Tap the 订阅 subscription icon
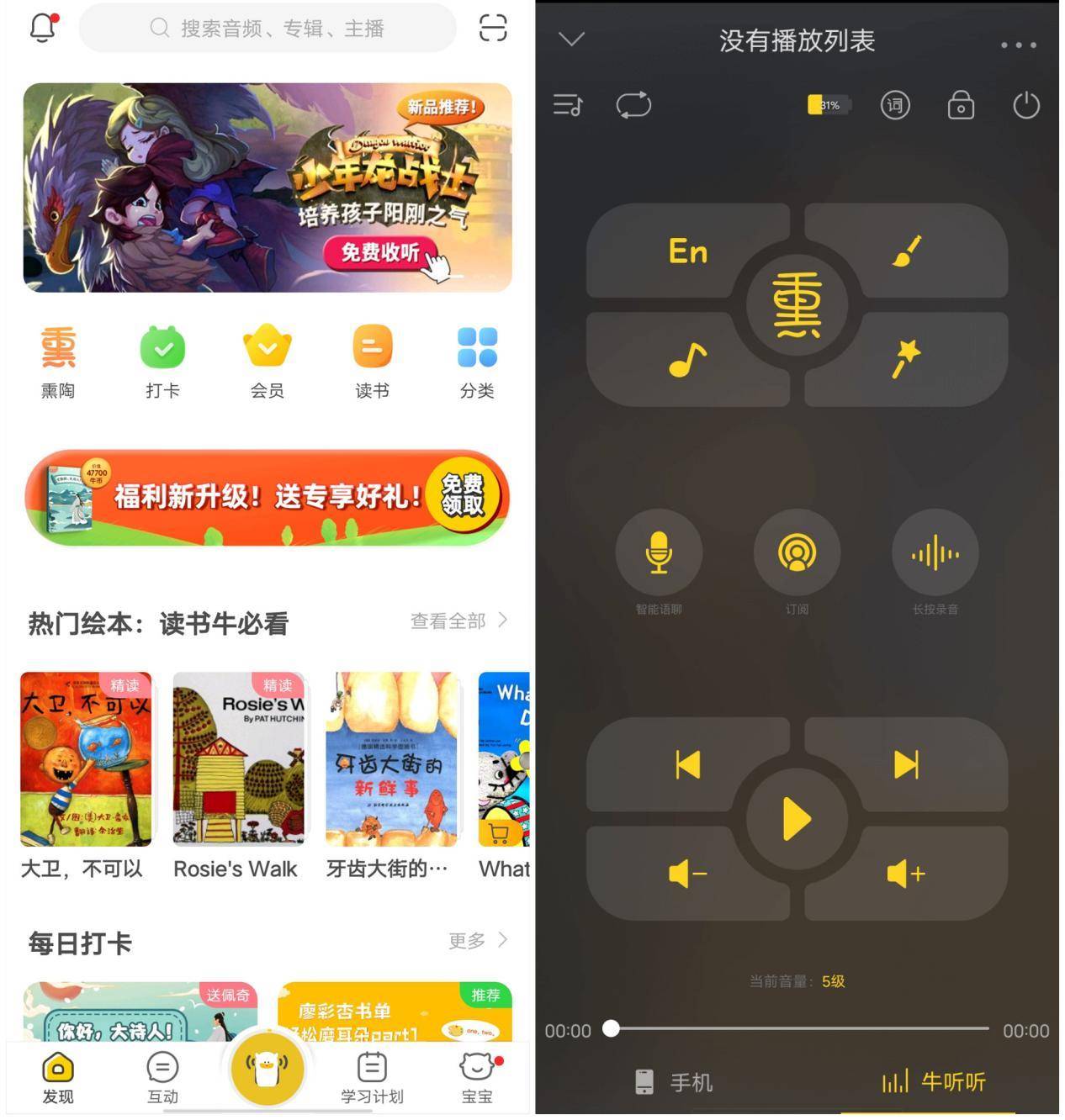 click(797, 552)
